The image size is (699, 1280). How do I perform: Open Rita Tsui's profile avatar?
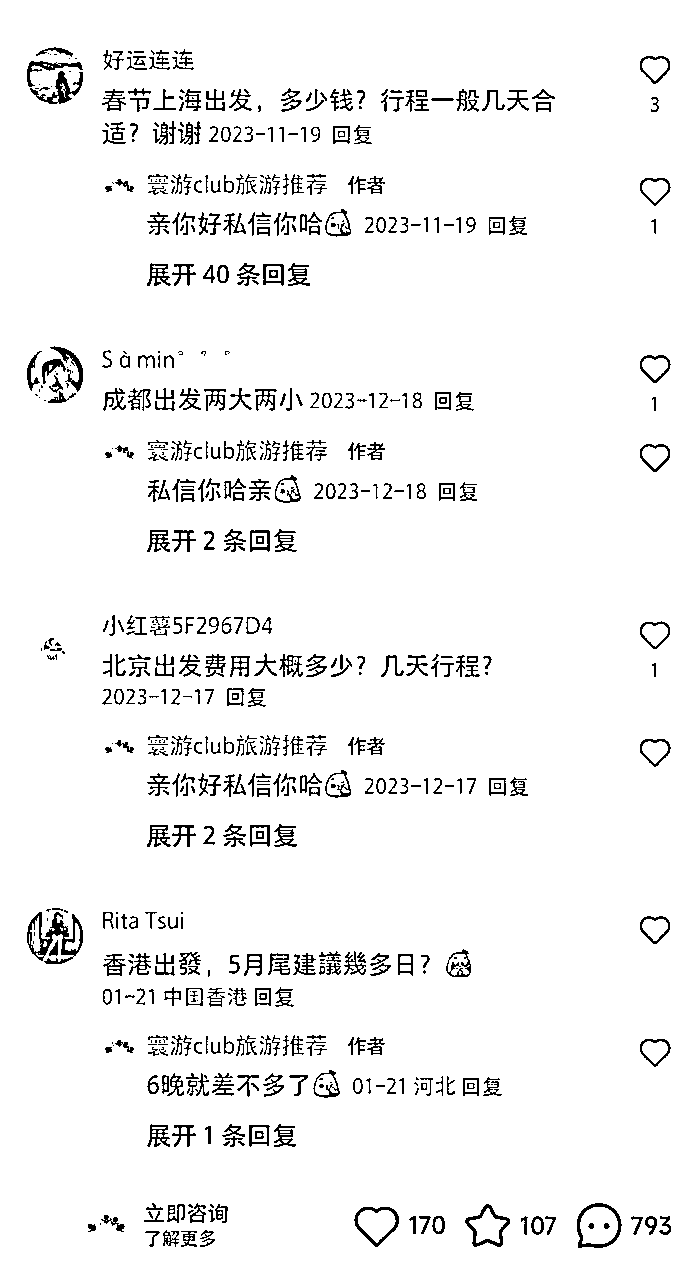pos(54,937)
